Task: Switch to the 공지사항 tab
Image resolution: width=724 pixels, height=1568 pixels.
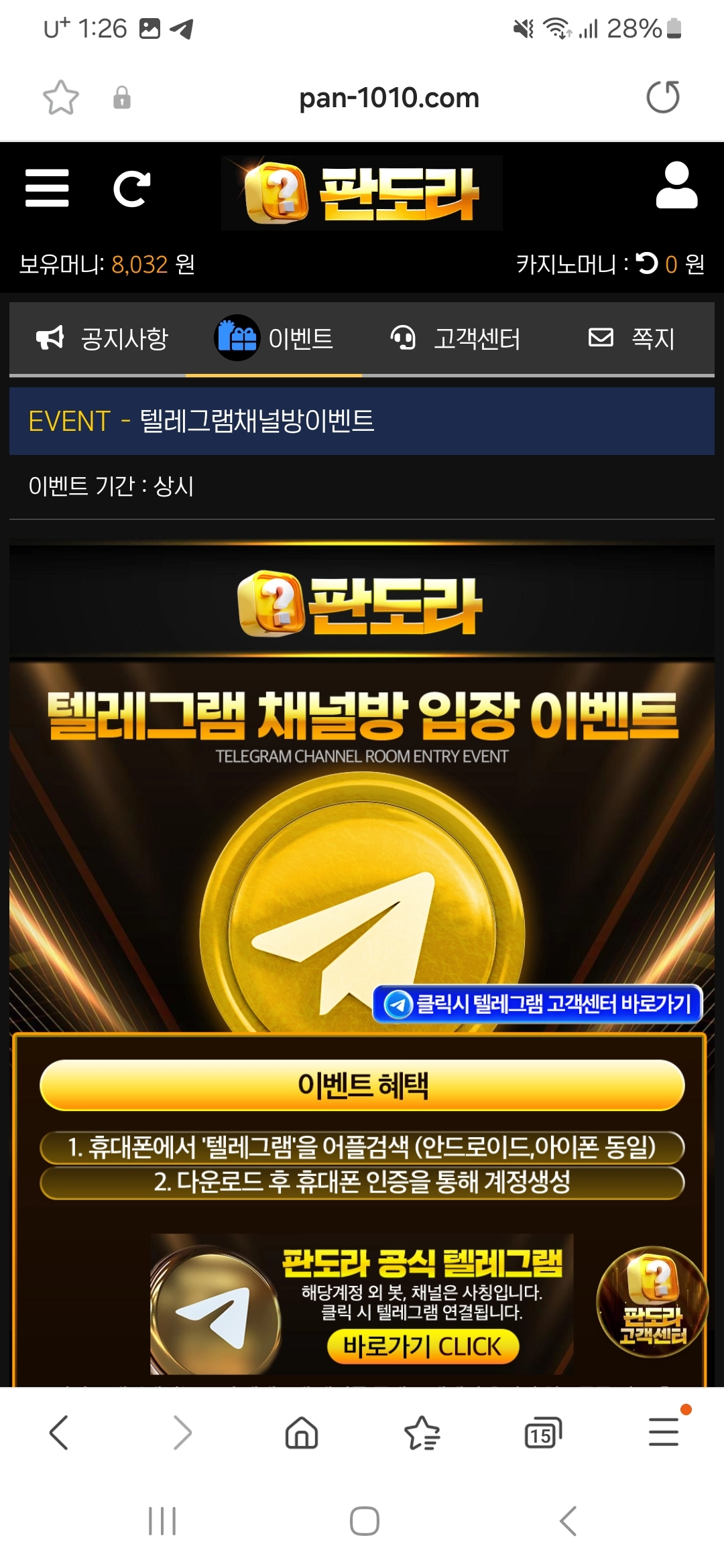Action: pyautogui.click(x=102, y=338)
